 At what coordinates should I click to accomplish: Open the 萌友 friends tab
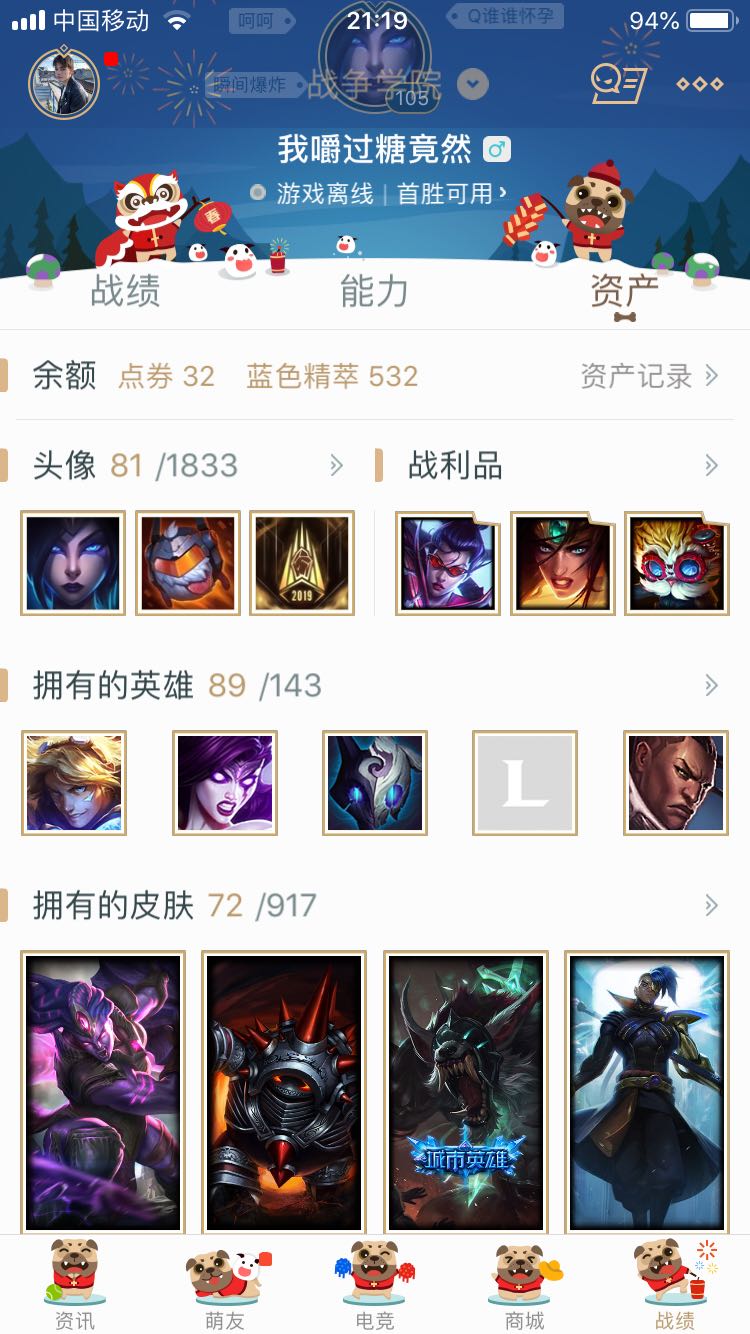pos(225,1286)
